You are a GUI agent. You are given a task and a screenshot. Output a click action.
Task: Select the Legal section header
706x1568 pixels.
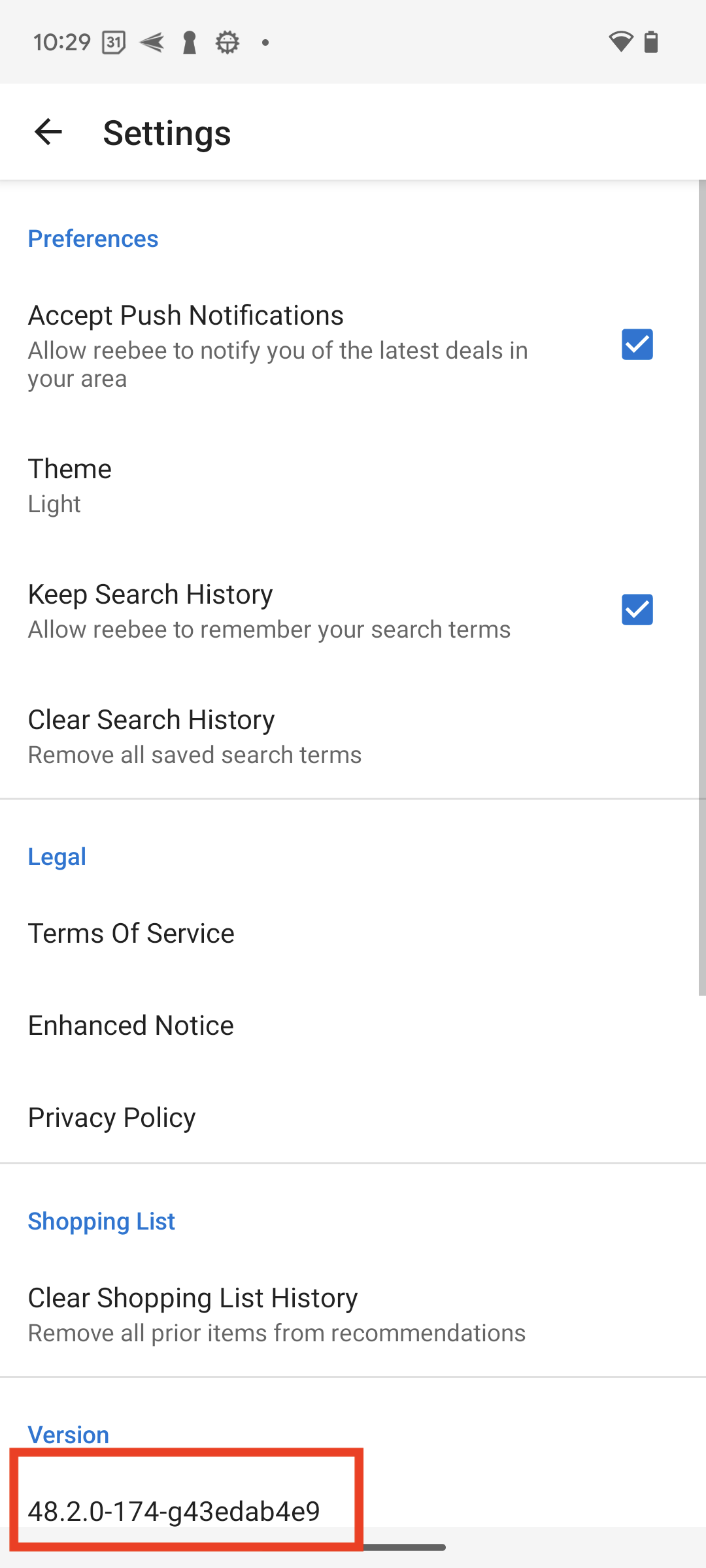(57, 857)
